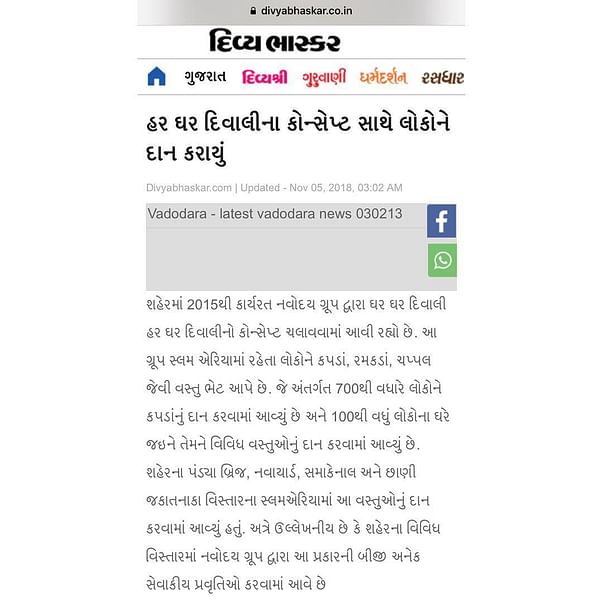Open the ગુરુવાણી section
Image resolution: width=603 pixels, height=603 pixels.
click(324, 77)
